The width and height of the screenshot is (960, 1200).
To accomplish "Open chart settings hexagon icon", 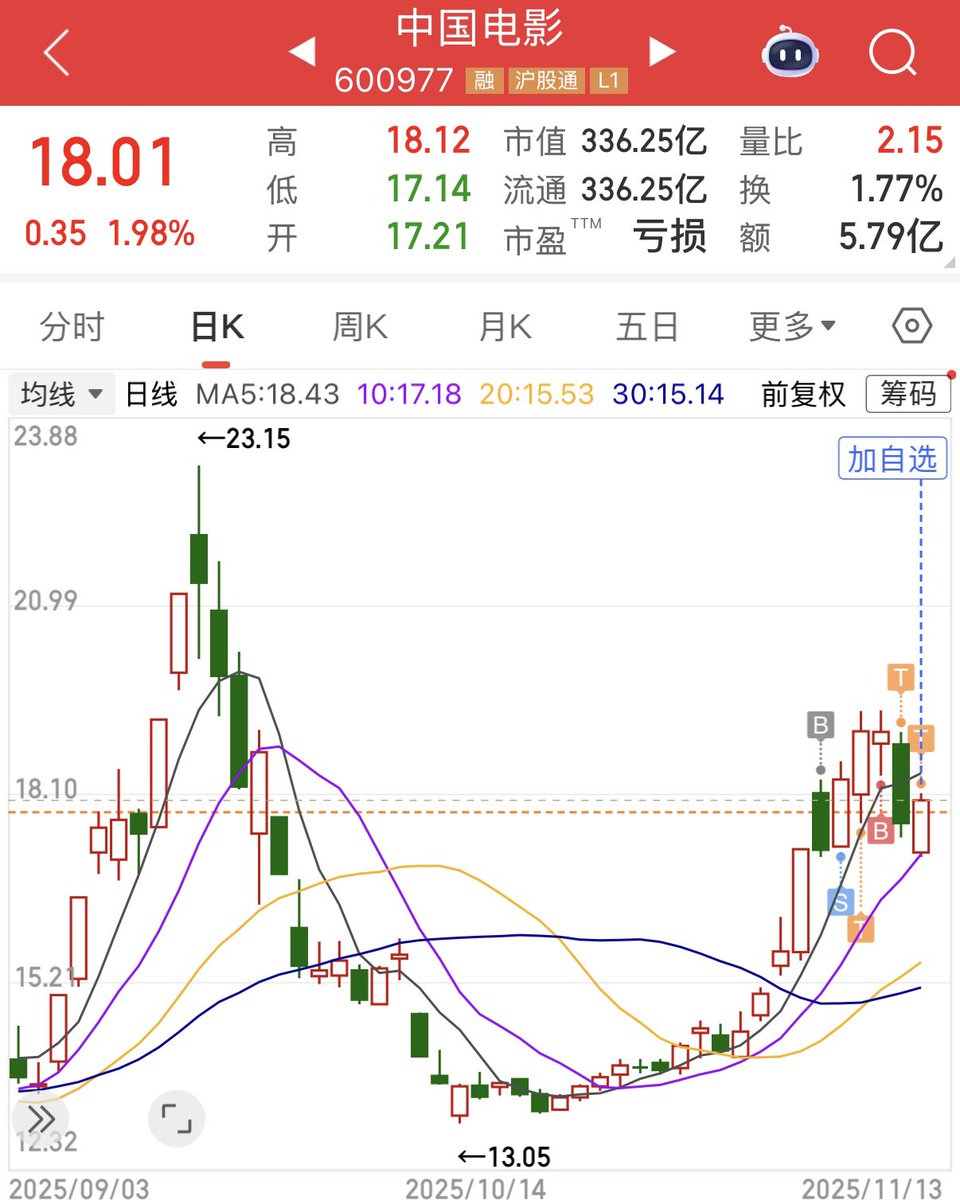I will [911, 327].
